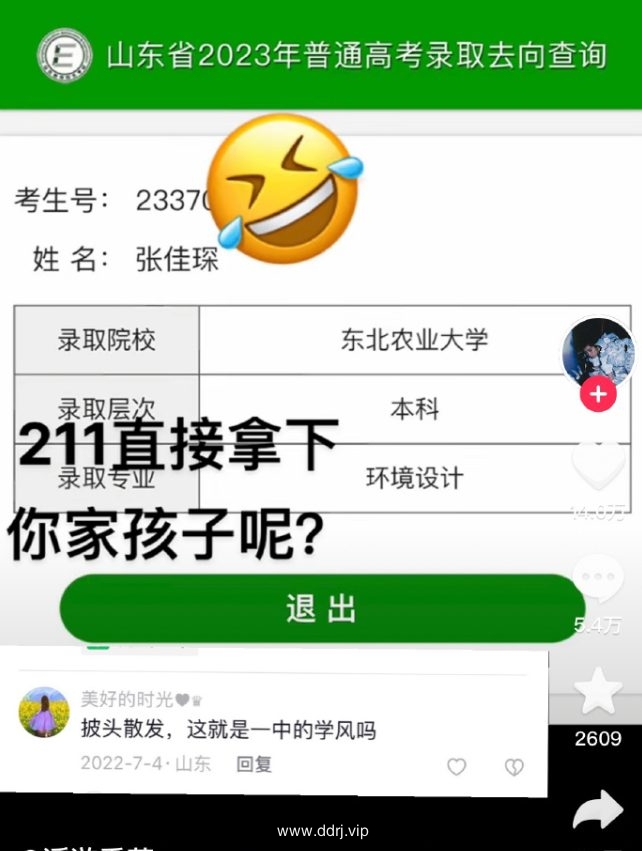Open the video creator's profile avatar
This screenshot has height=851, width=642.
(598, 352)
